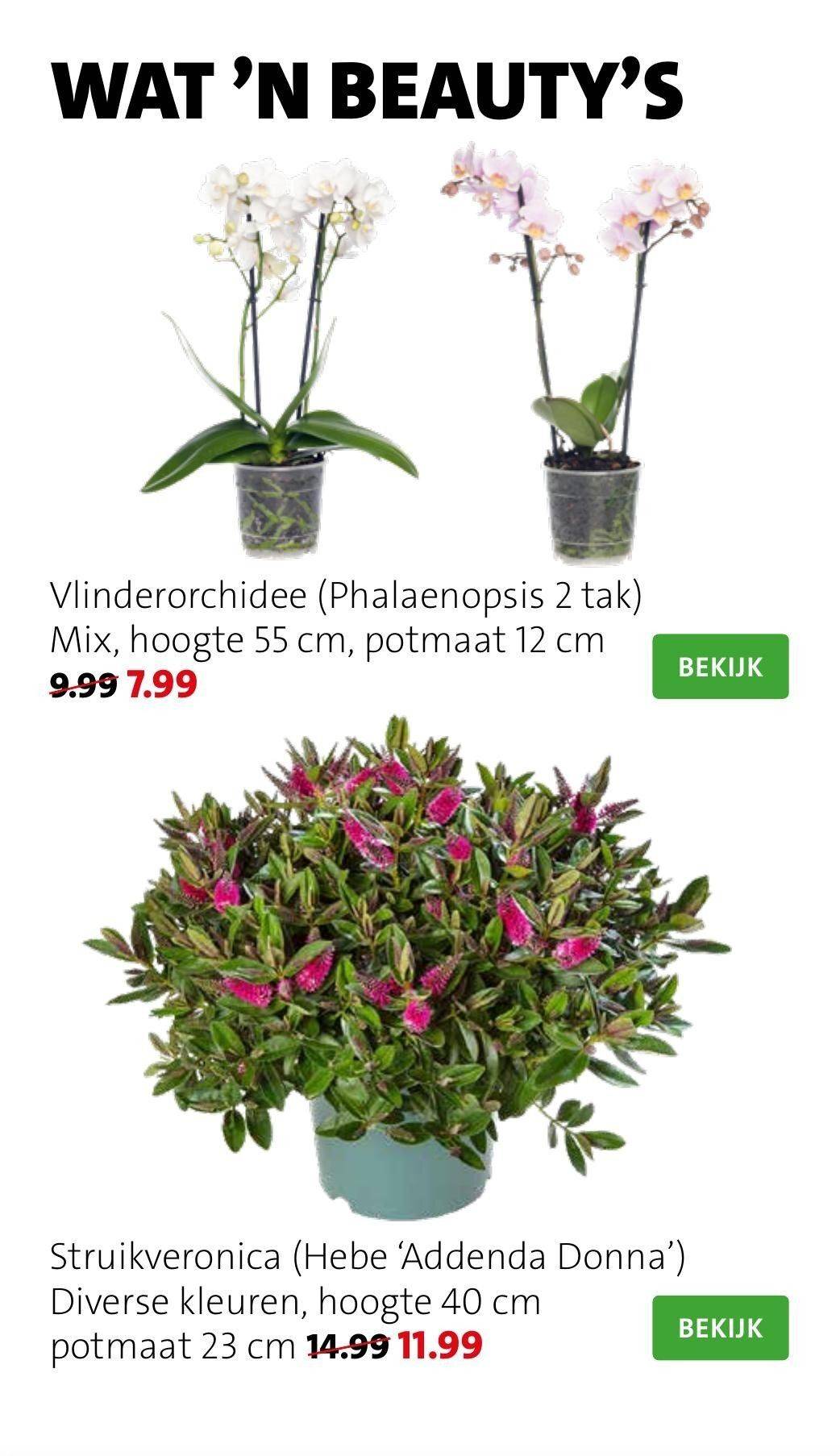Tap BEKIJK for the Struikveronica offer
840x1456 pixels.
(720, 1328)
